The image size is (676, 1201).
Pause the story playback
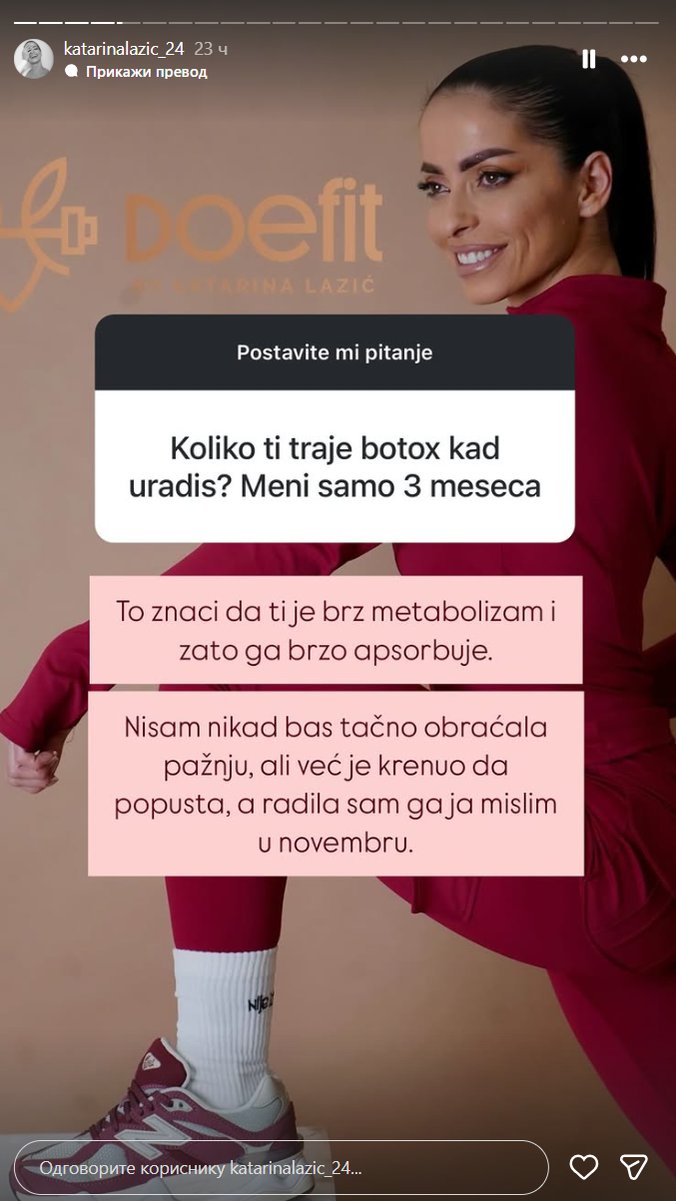tap(589, 59)
